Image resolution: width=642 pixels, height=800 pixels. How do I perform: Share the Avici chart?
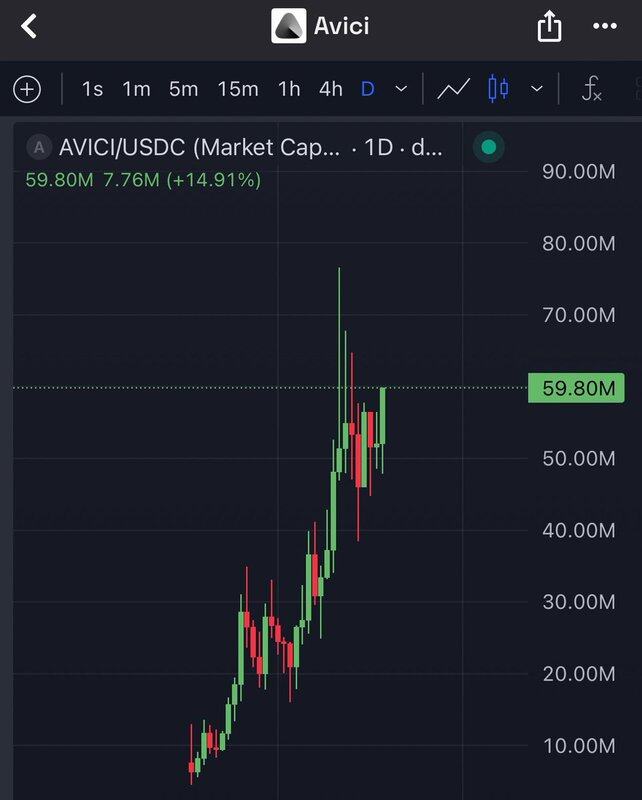(x=549, y=26)
